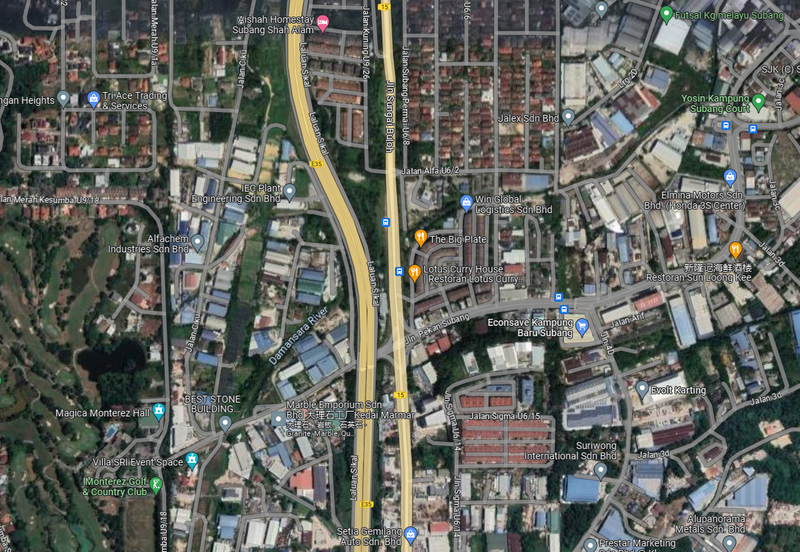Open The Big Plate restaurant pin
The height and width of the screenshot is (552, 800).
(421, 238)
